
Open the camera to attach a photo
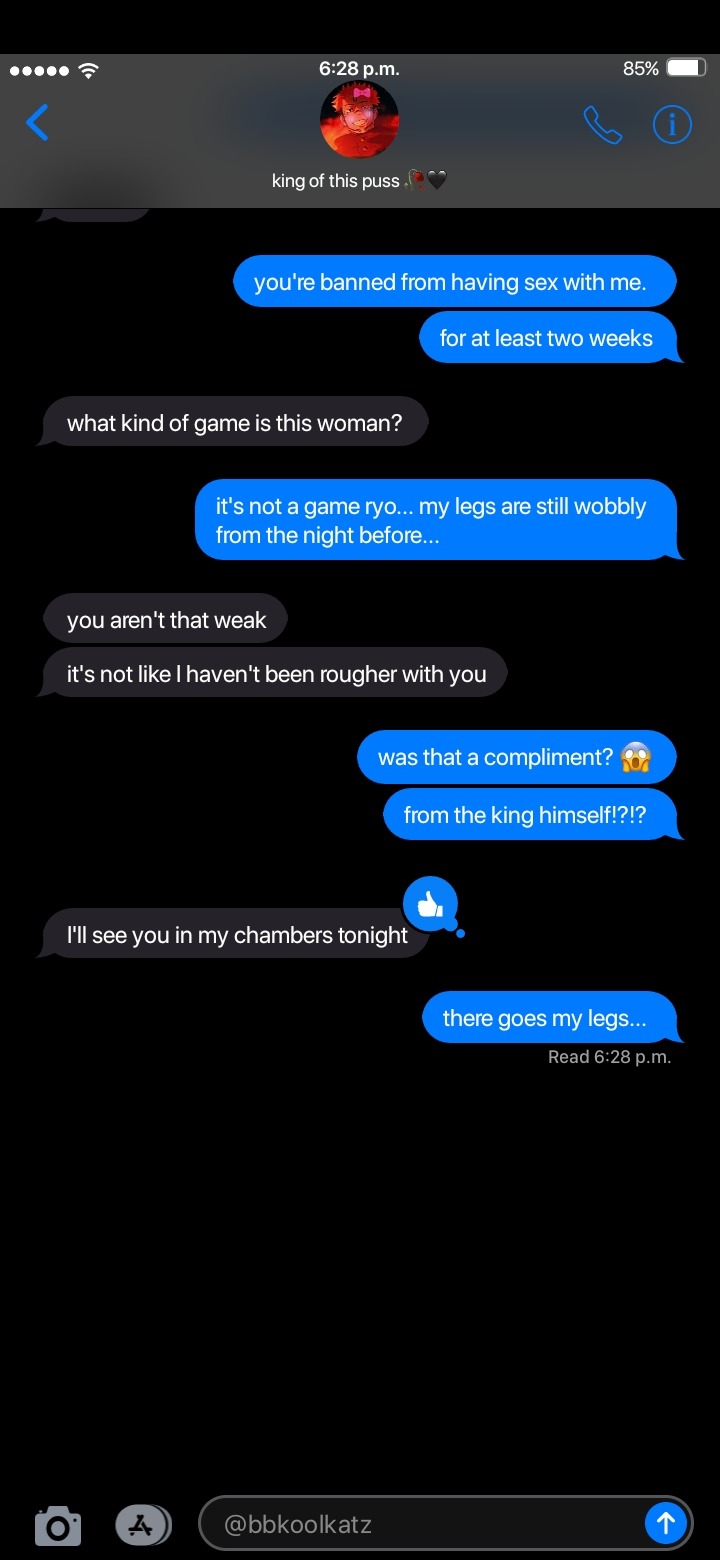(x=58, y=1526)
